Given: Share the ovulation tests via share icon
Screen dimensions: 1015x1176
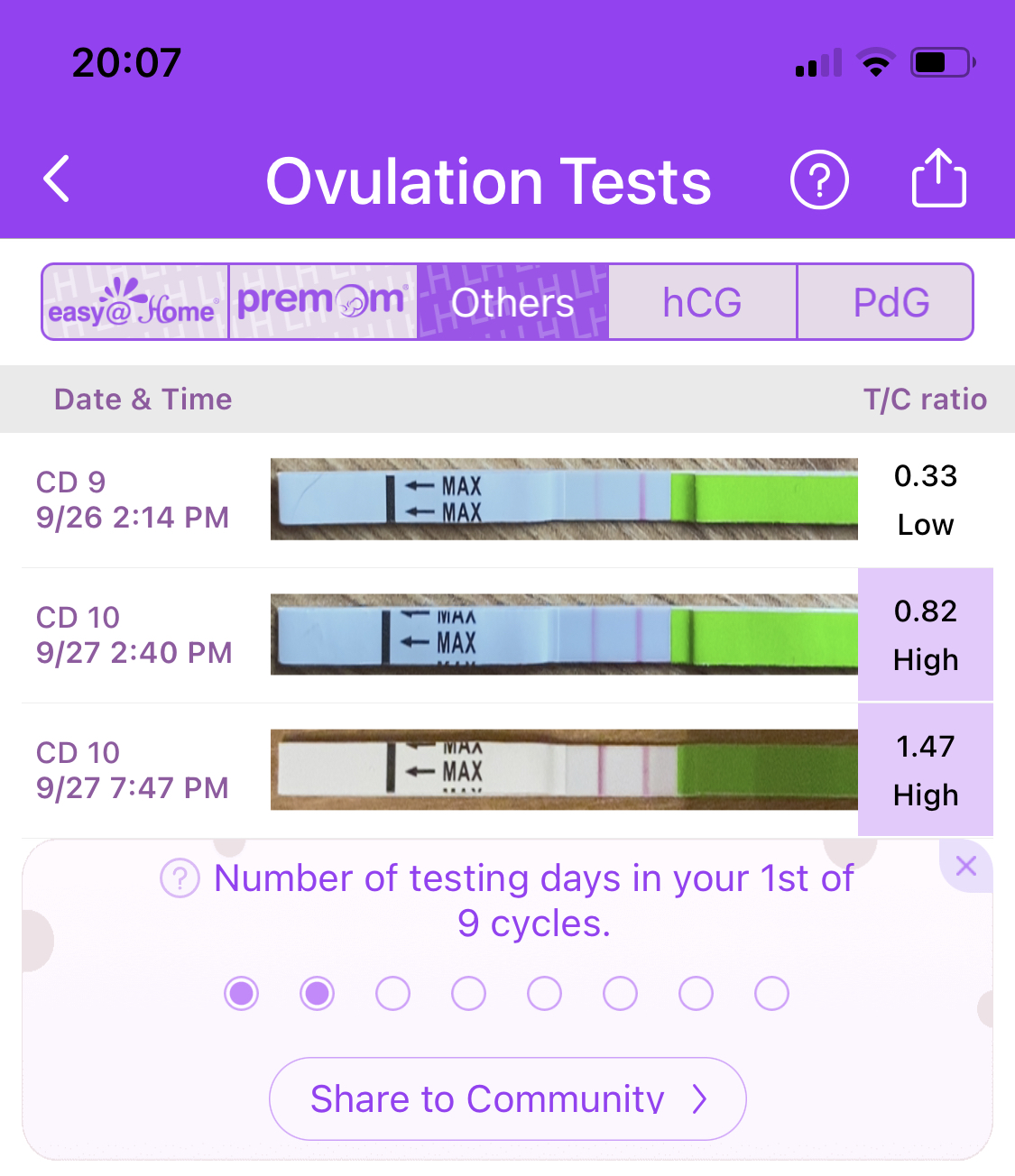Looking at the screenshot, I should tap(938, 179).
